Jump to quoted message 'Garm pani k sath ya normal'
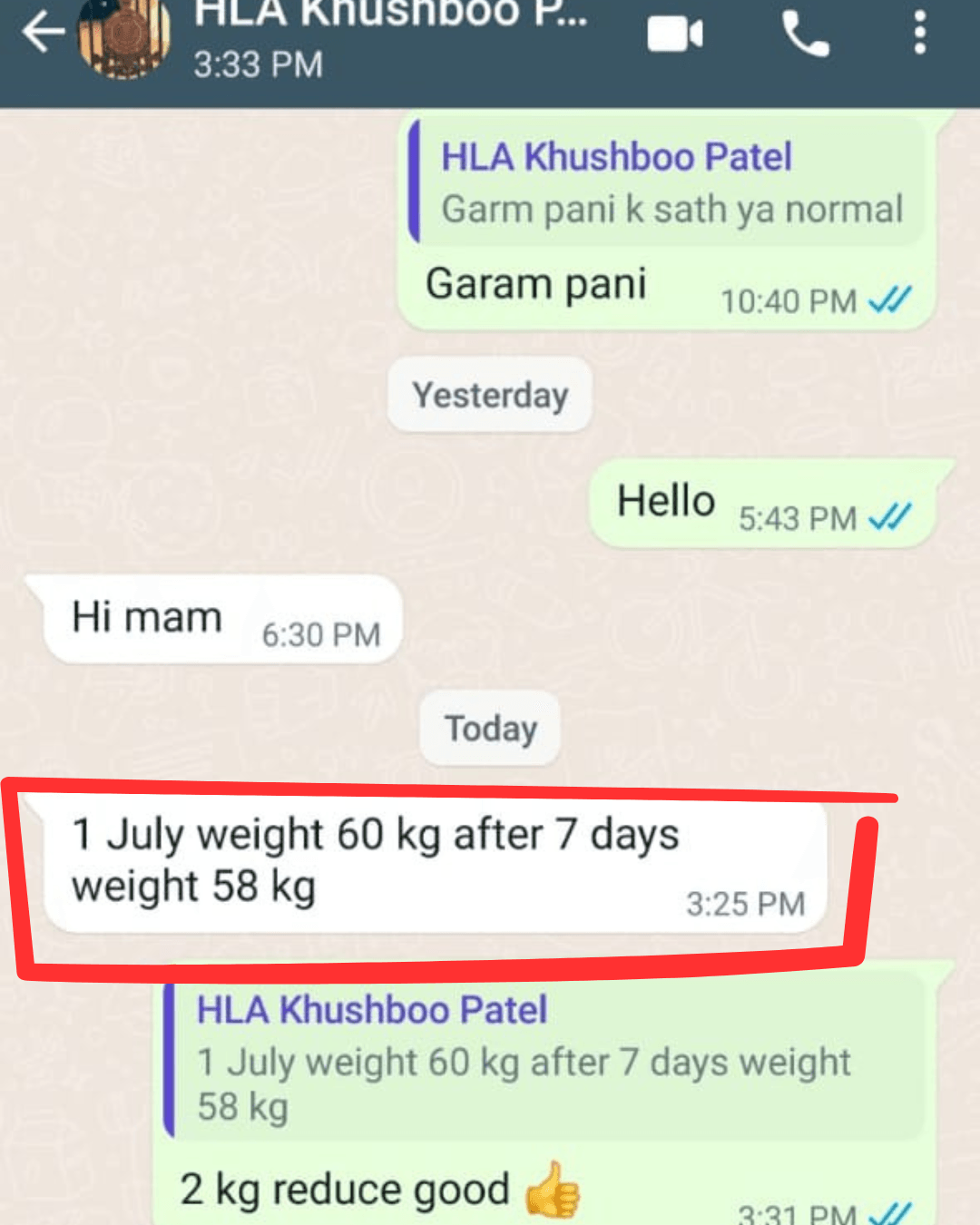 669,182
